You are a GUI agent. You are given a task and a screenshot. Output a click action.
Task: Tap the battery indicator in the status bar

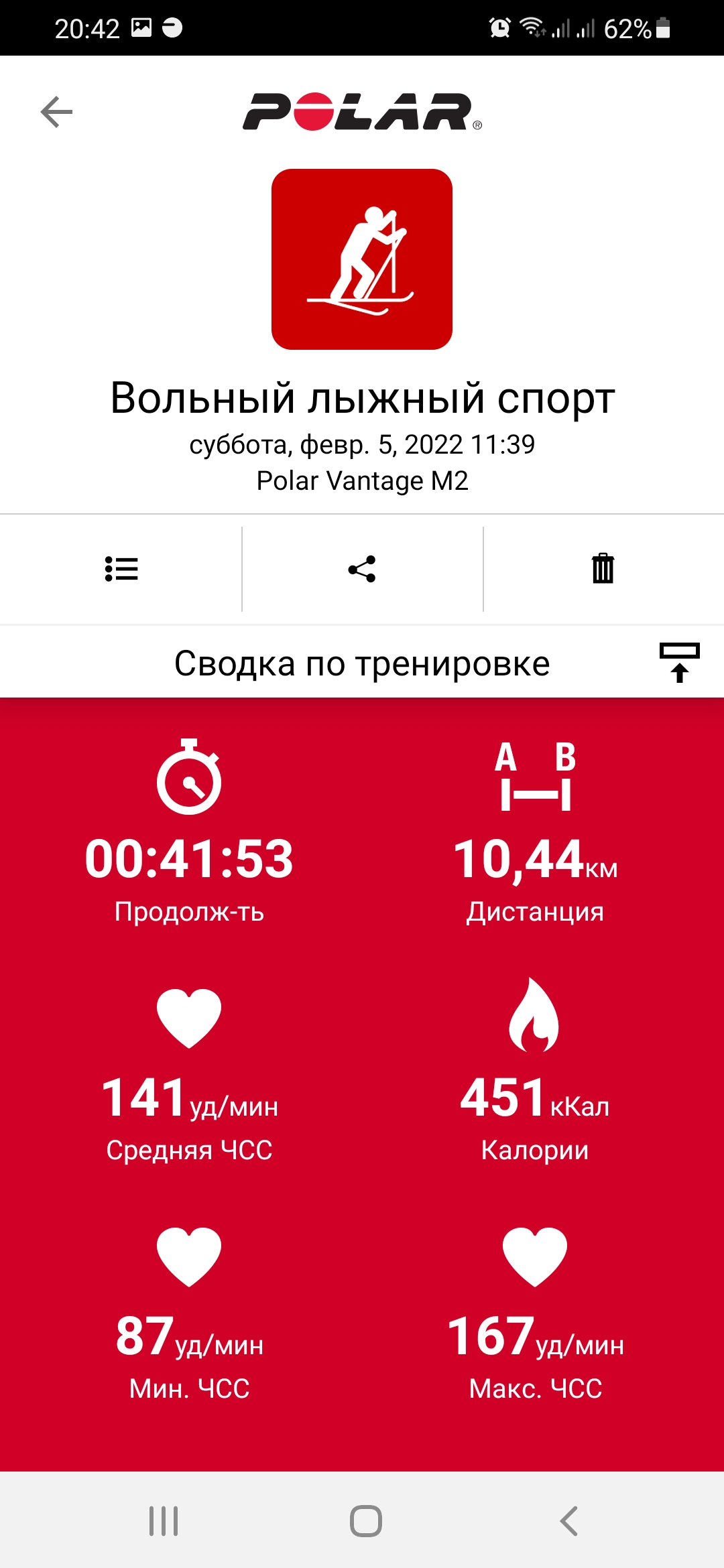(660, 28)
